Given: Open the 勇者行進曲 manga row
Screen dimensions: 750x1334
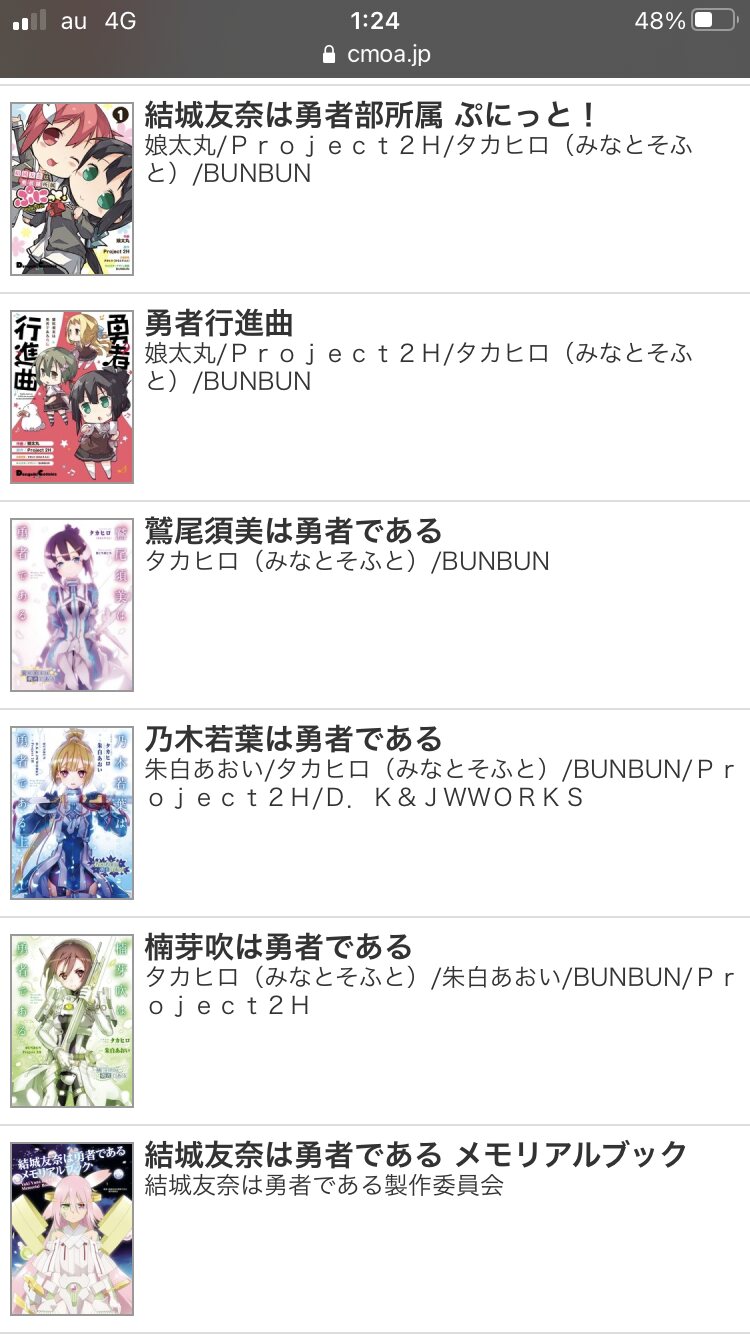Looking at the screenshot, I should [220, 324].
